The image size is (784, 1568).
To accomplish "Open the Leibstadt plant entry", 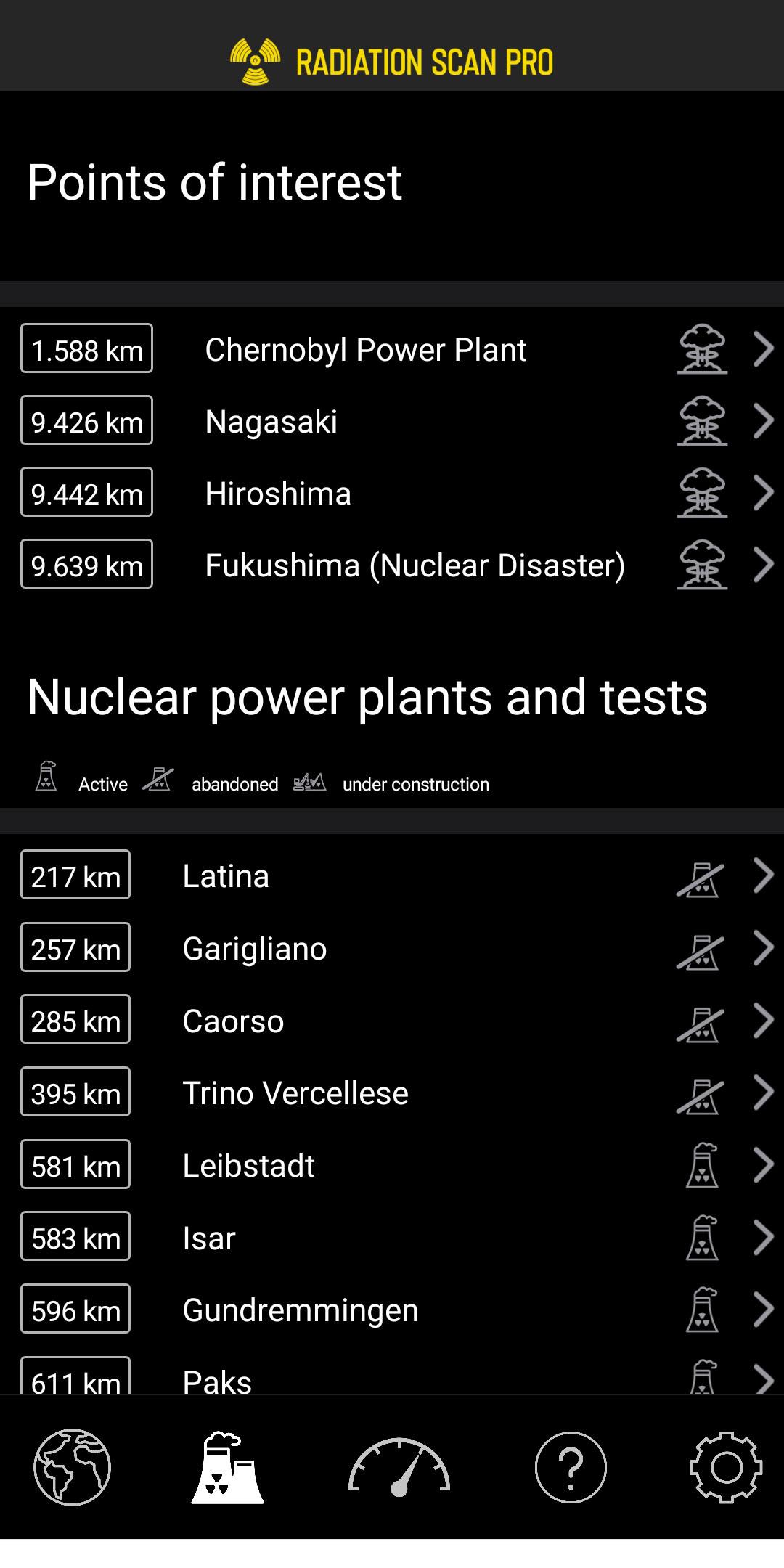I will pyautogui.click(x=392, y=1165).
